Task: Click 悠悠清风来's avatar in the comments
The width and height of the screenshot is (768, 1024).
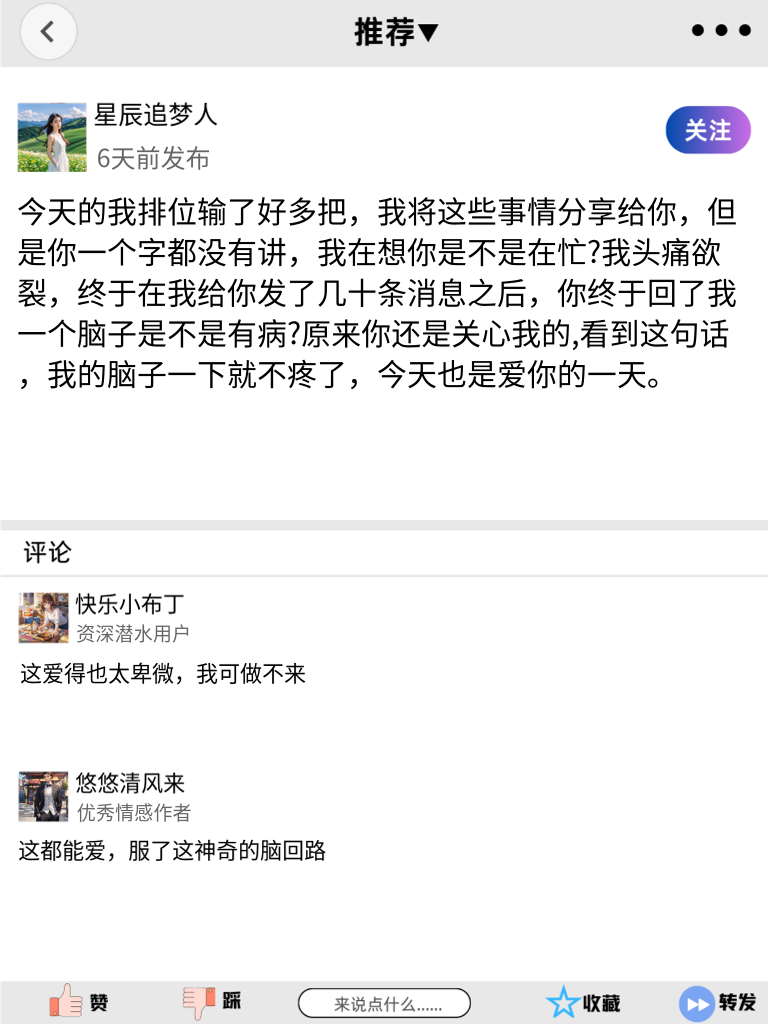Action: (x=43, y=795)
